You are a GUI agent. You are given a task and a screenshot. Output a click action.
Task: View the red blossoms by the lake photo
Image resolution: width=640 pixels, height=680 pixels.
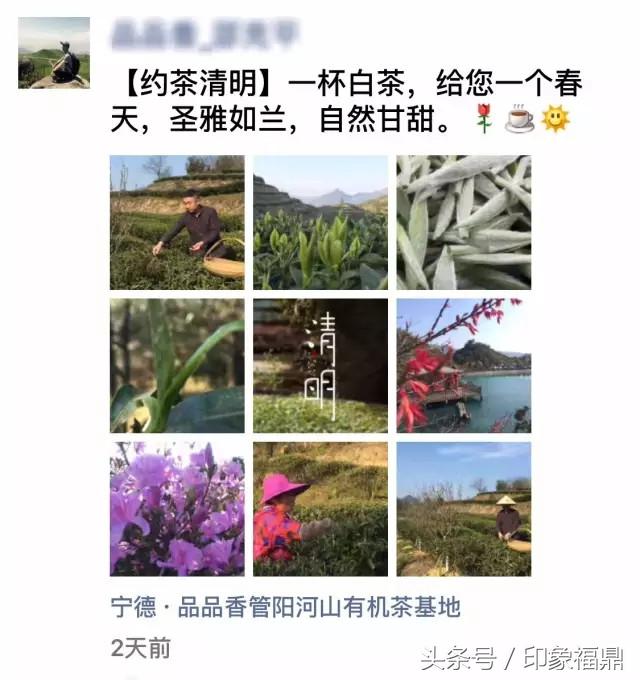click(x=463, y=365)
